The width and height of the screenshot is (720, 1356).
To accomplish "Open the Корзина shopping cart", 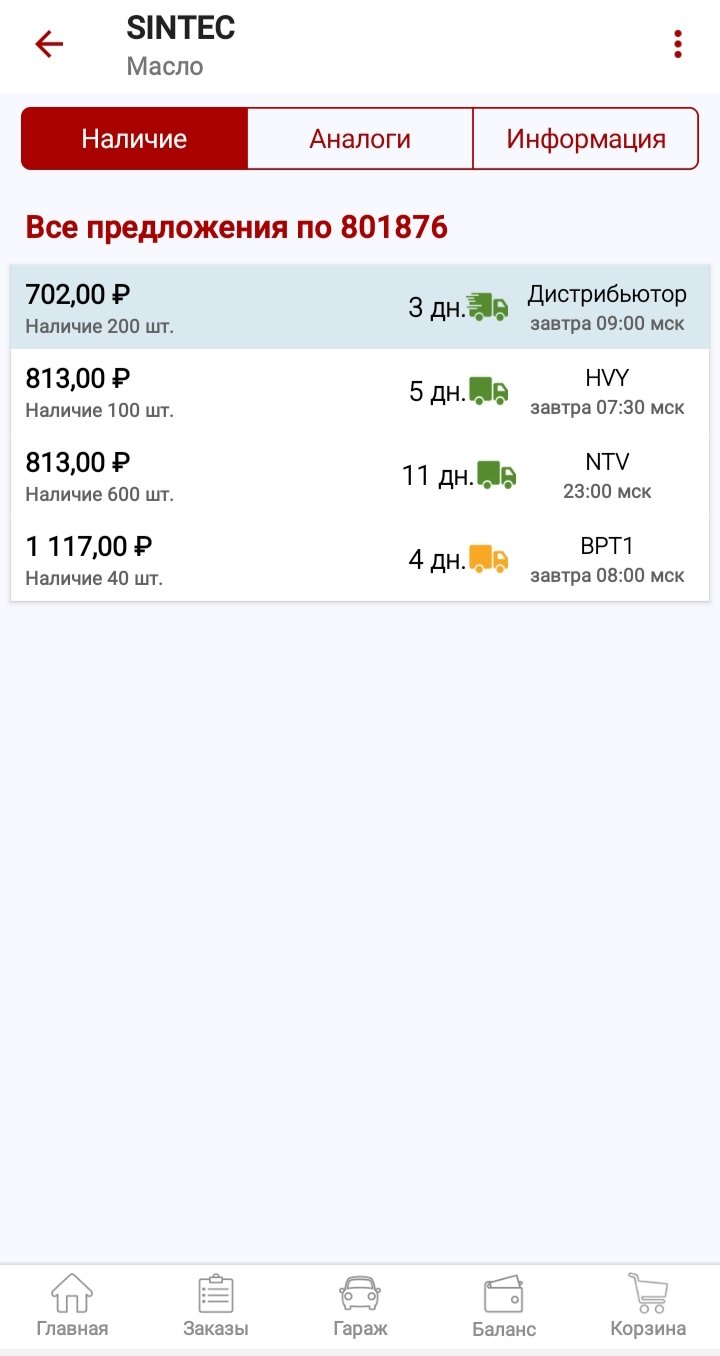I will (x=648, y=1306).
